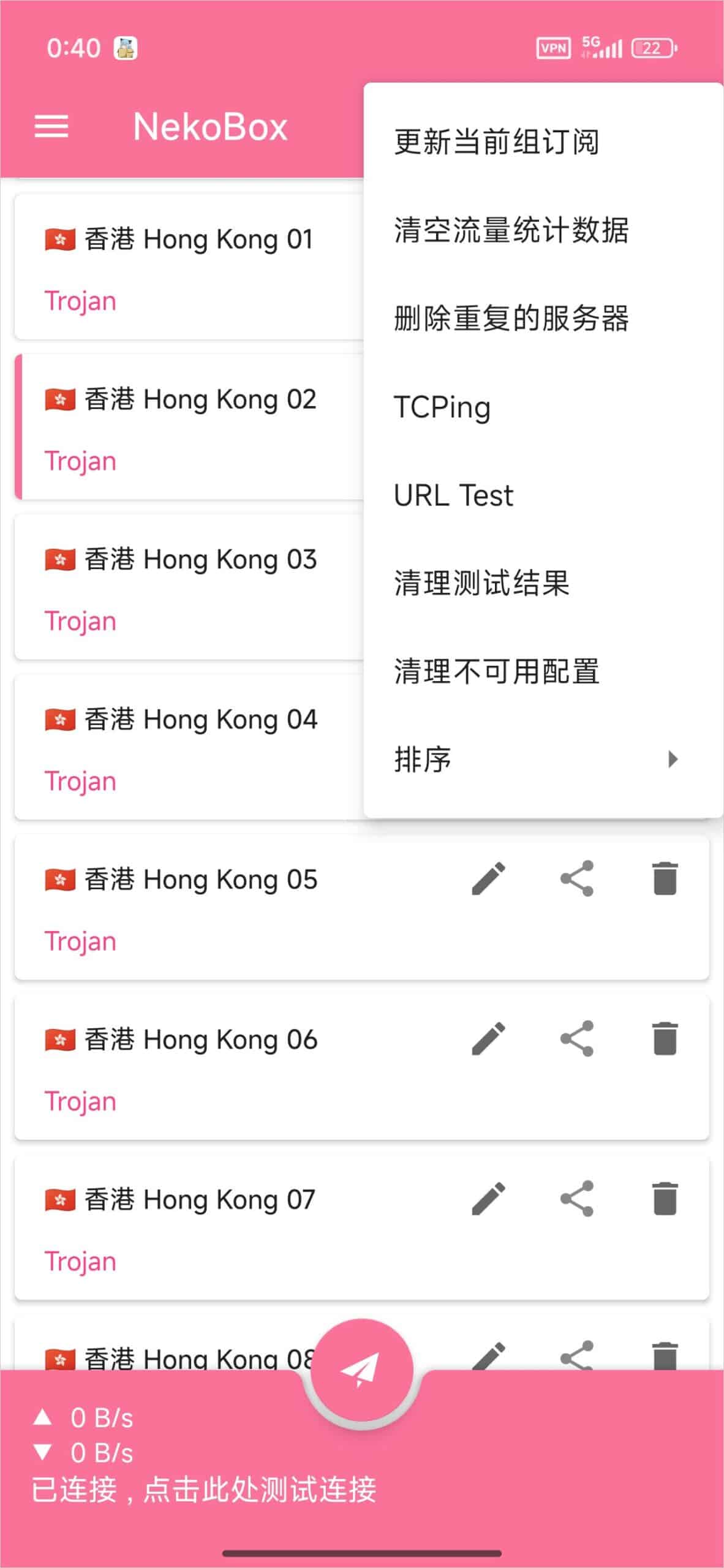
Task: Delete the Hong Kong 05 server
Action: (665, 879)
